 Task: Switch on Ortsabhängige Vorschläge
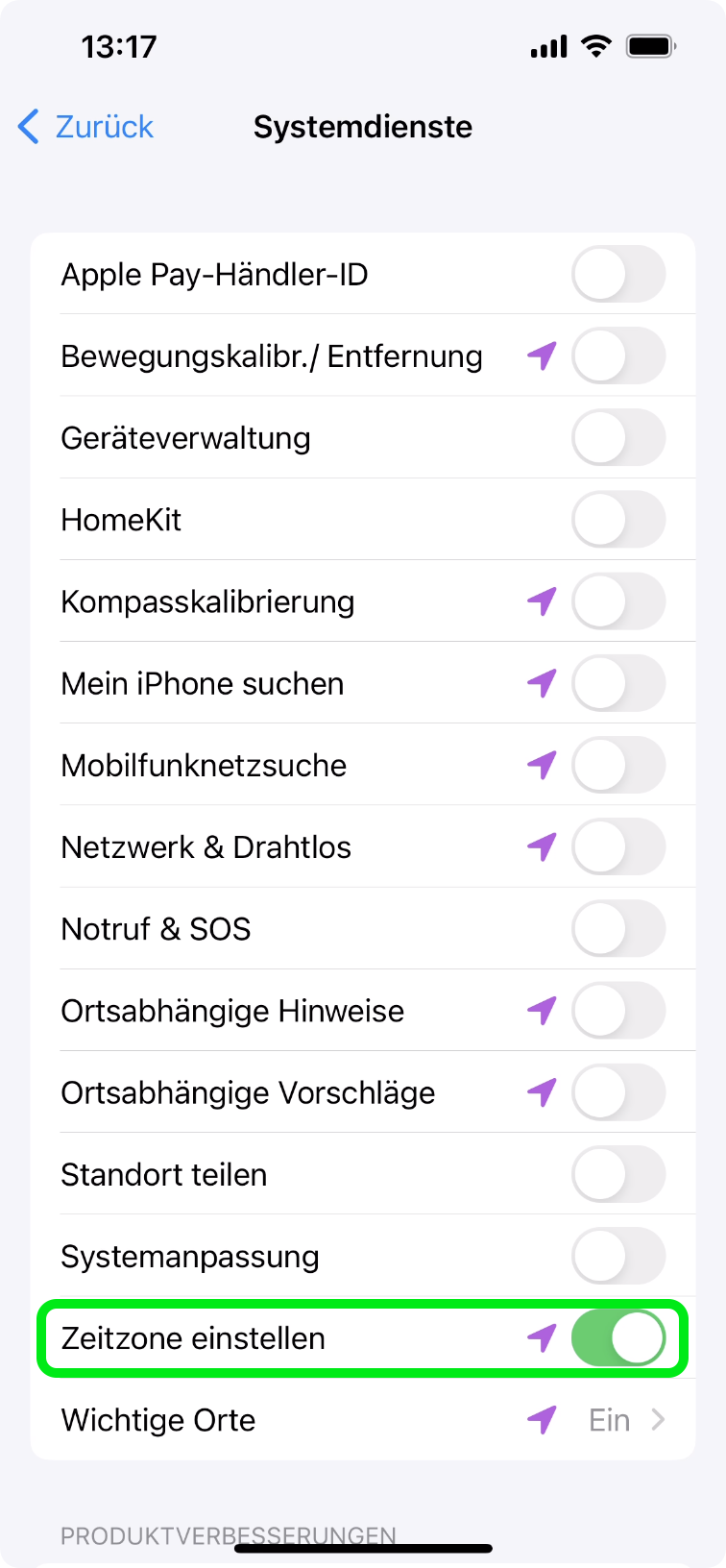tap(617, 1092)
